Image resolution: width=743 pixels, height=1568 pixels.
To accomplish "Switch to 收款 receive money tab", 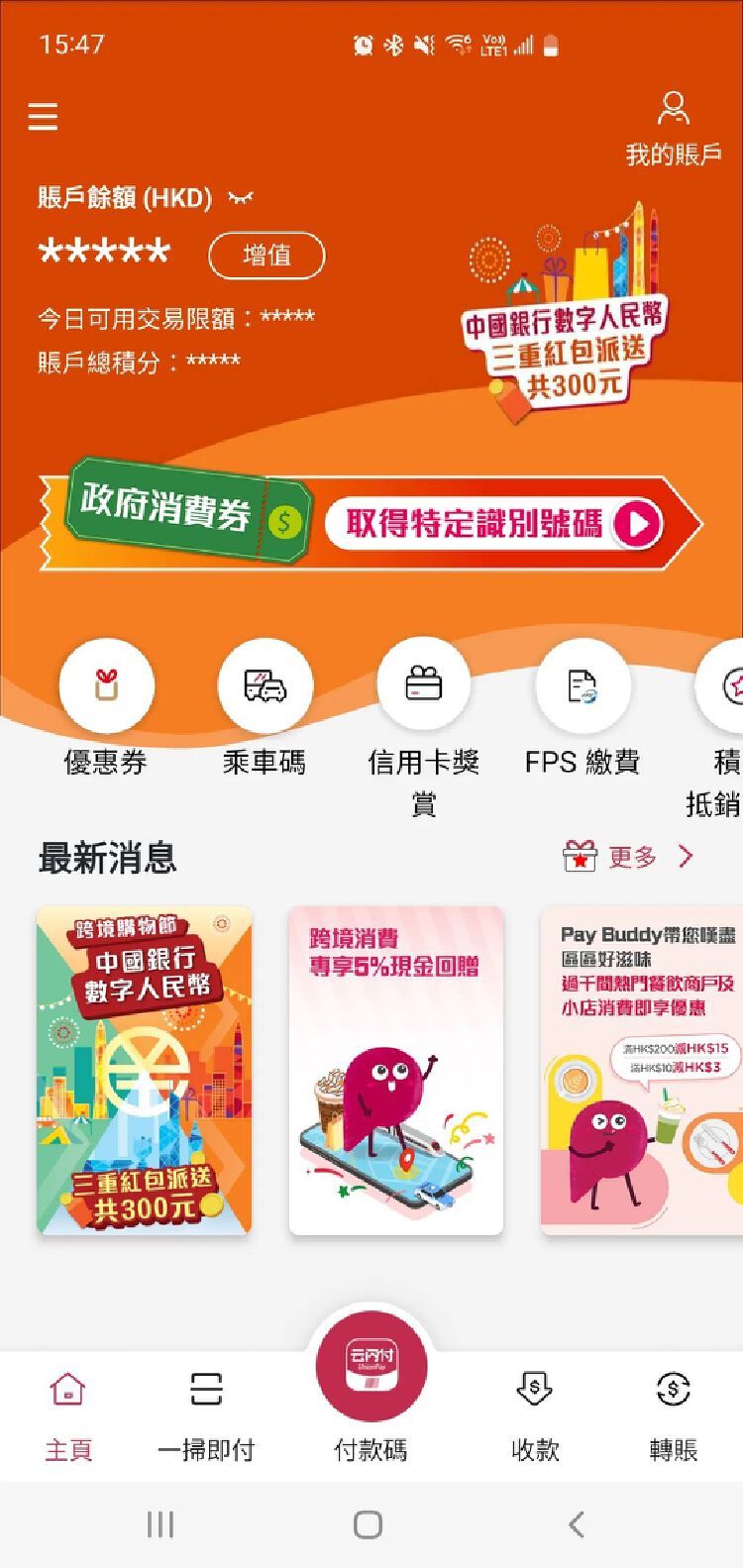I will click(535, 1416).
